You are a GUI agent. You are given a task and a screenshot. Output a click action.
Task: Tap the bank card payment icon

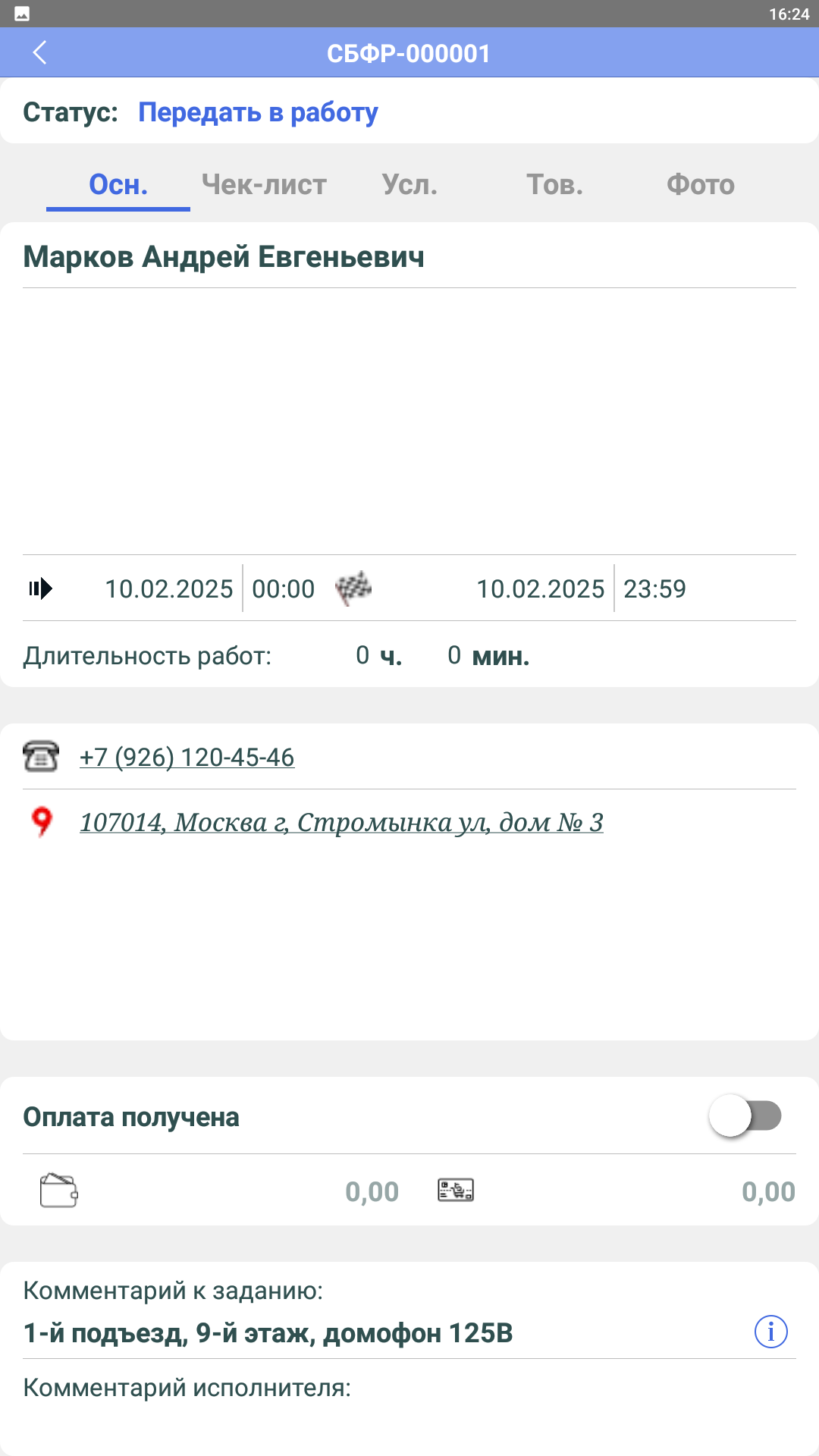tap(456, 1189)
